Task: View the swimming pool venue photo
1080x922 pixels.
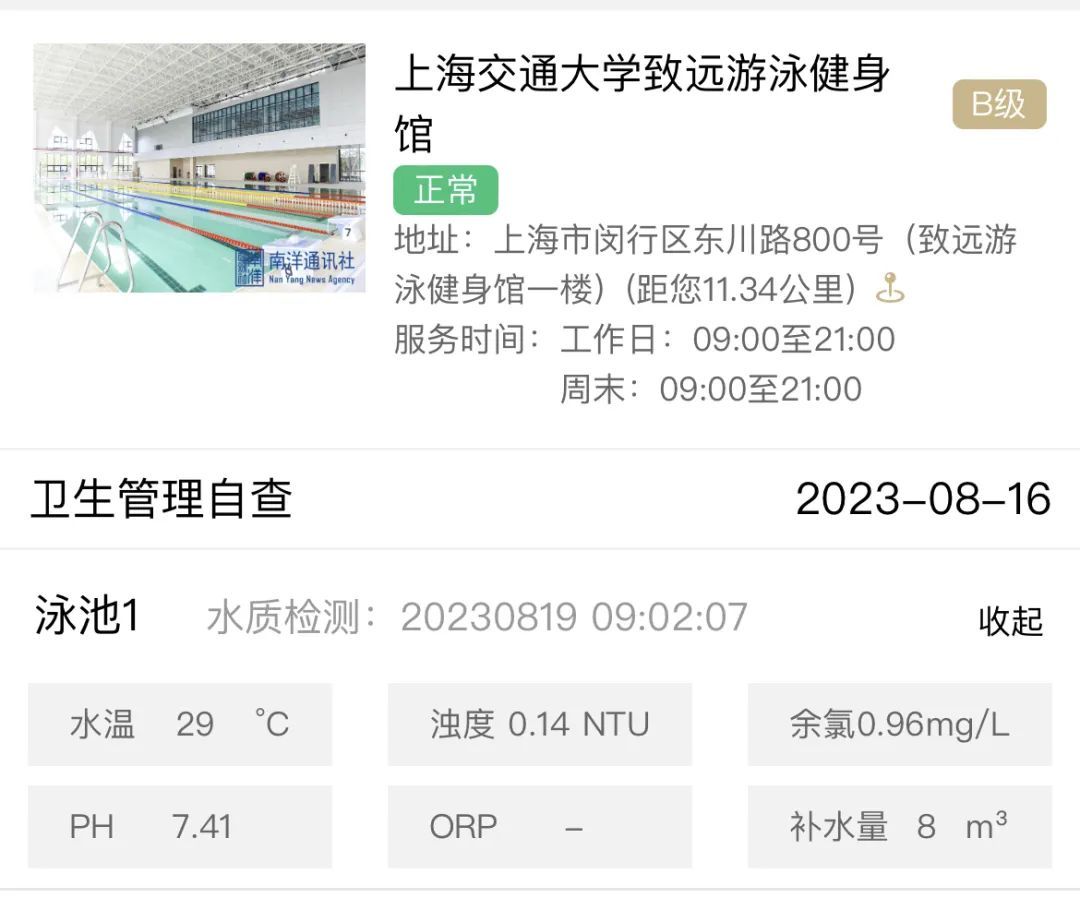Action: coord(199,168)
